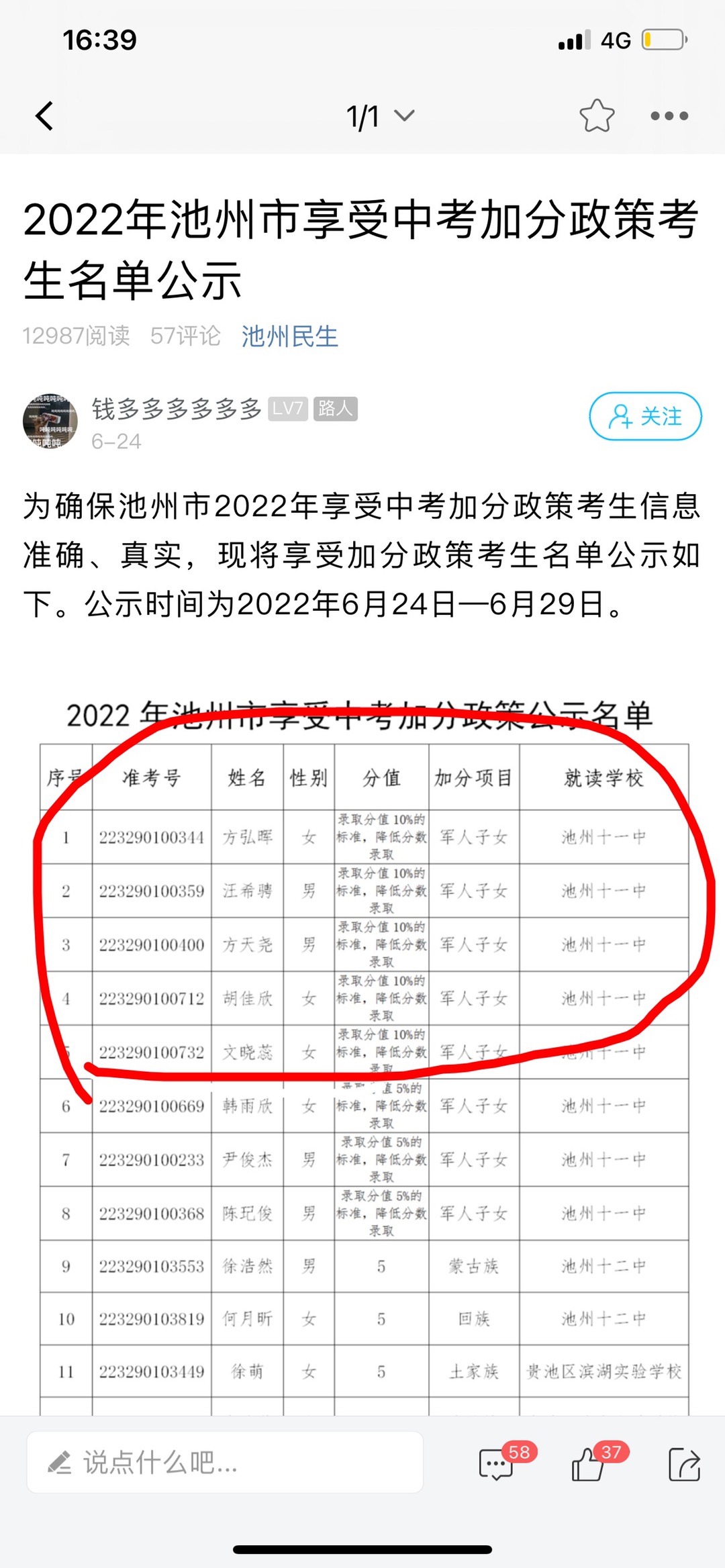Image resolution: width=725 pixels, height=1568 pixels.
Task: Expand the 1/1 page dropdown
Action: point(380,116)
